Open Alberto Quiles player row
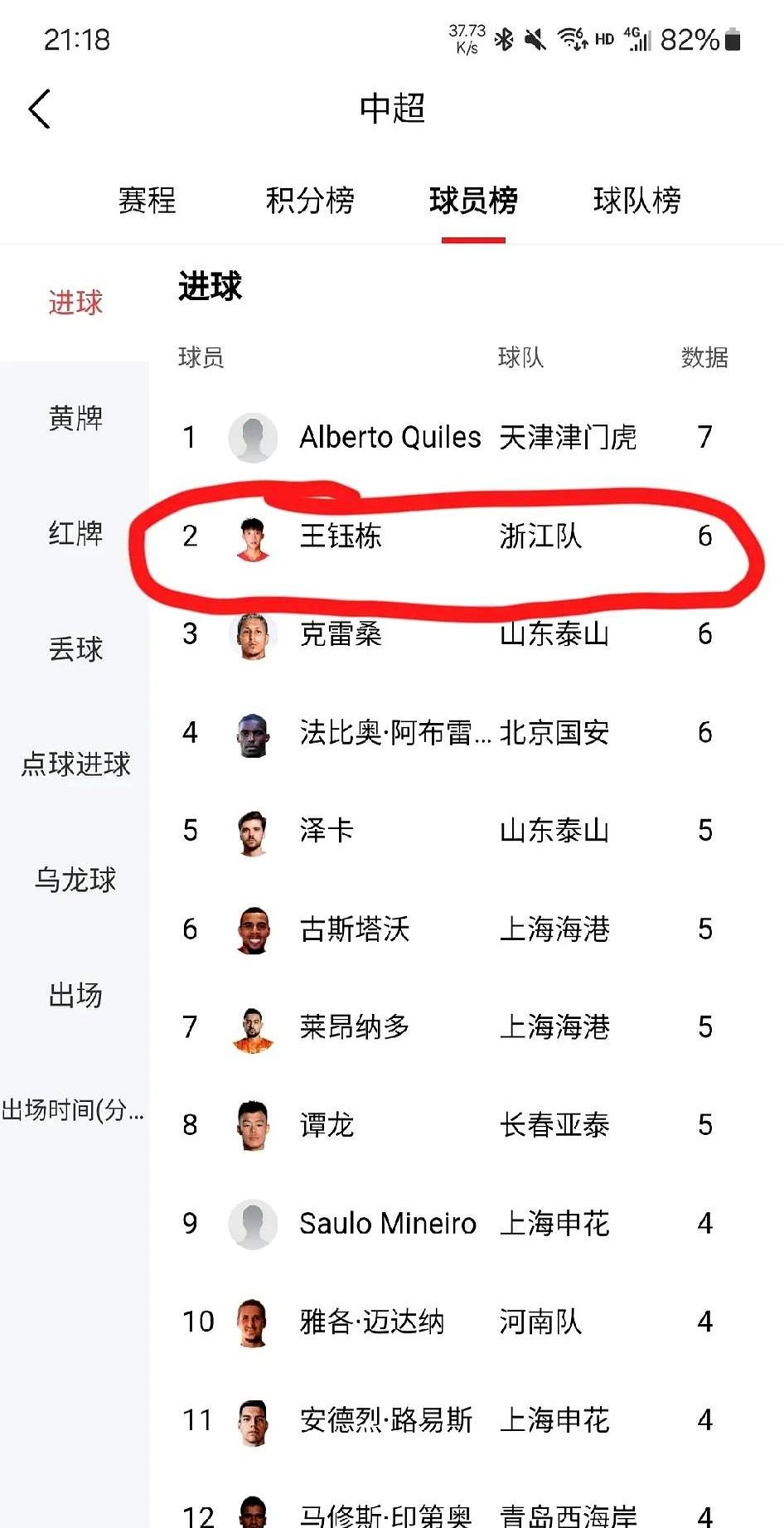Image resolution: width=784 pixels, height=1528 pixels. pos(390,437)
